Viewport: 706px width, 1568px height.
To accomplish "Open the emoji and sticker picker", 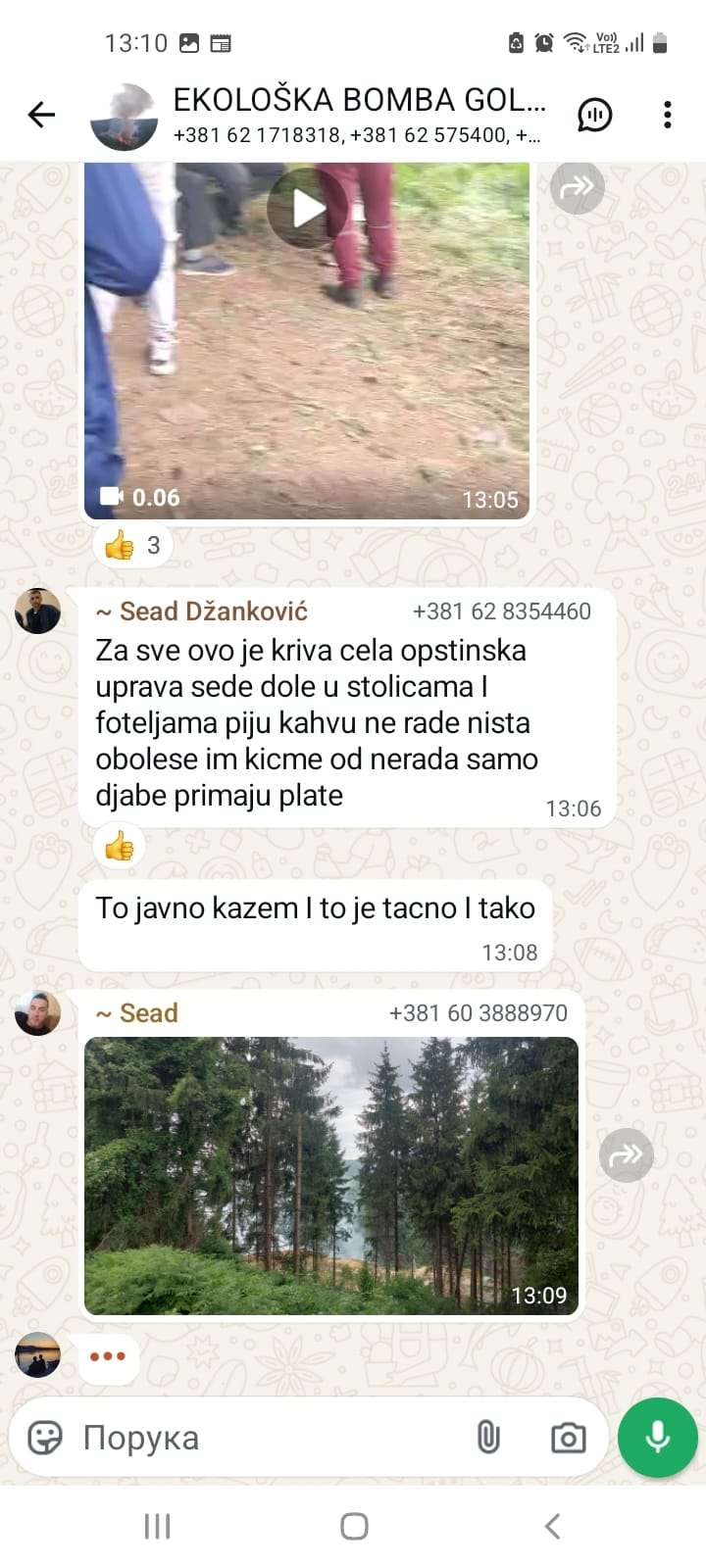I will [x=45, y=1438].
